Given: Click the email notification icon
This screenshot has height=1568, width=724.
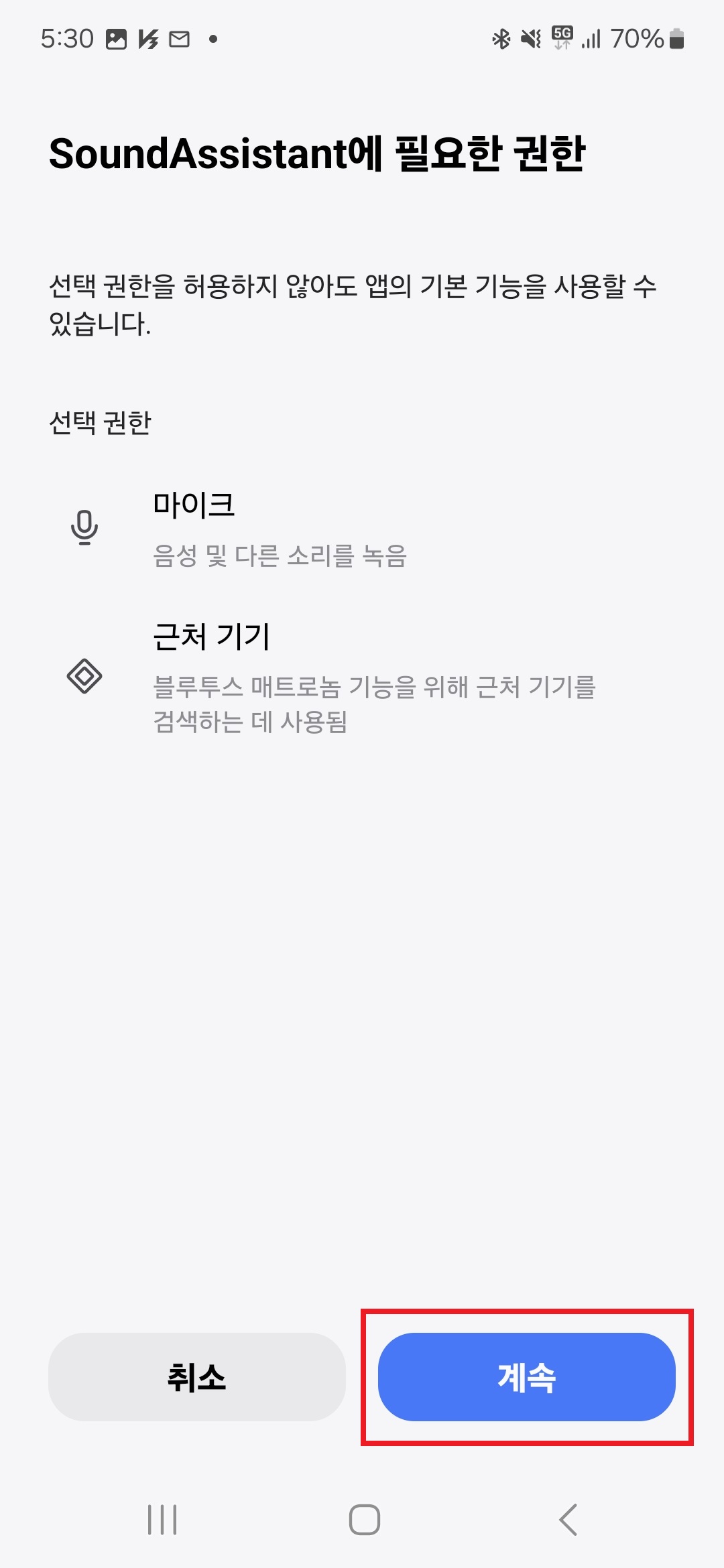Looking at the screenshot, I should 180,40.
